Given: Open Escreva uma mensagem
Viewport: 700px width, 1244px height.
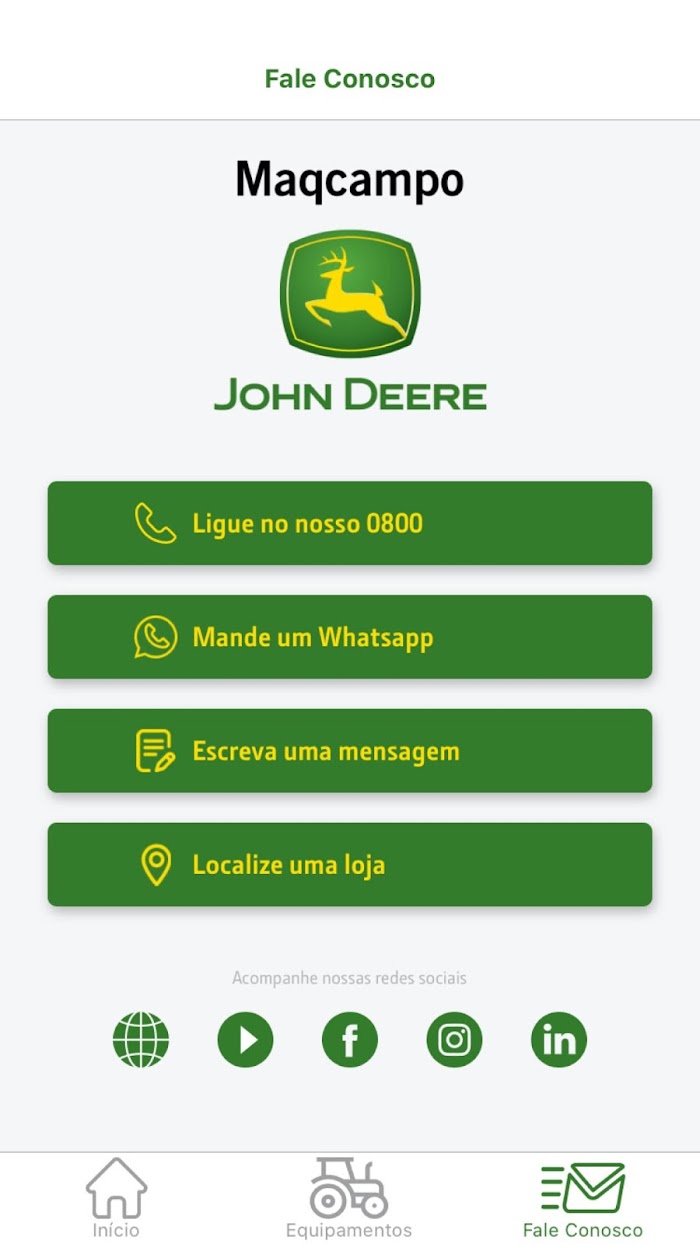Looking at the screenshot, I should coord(350,751).
